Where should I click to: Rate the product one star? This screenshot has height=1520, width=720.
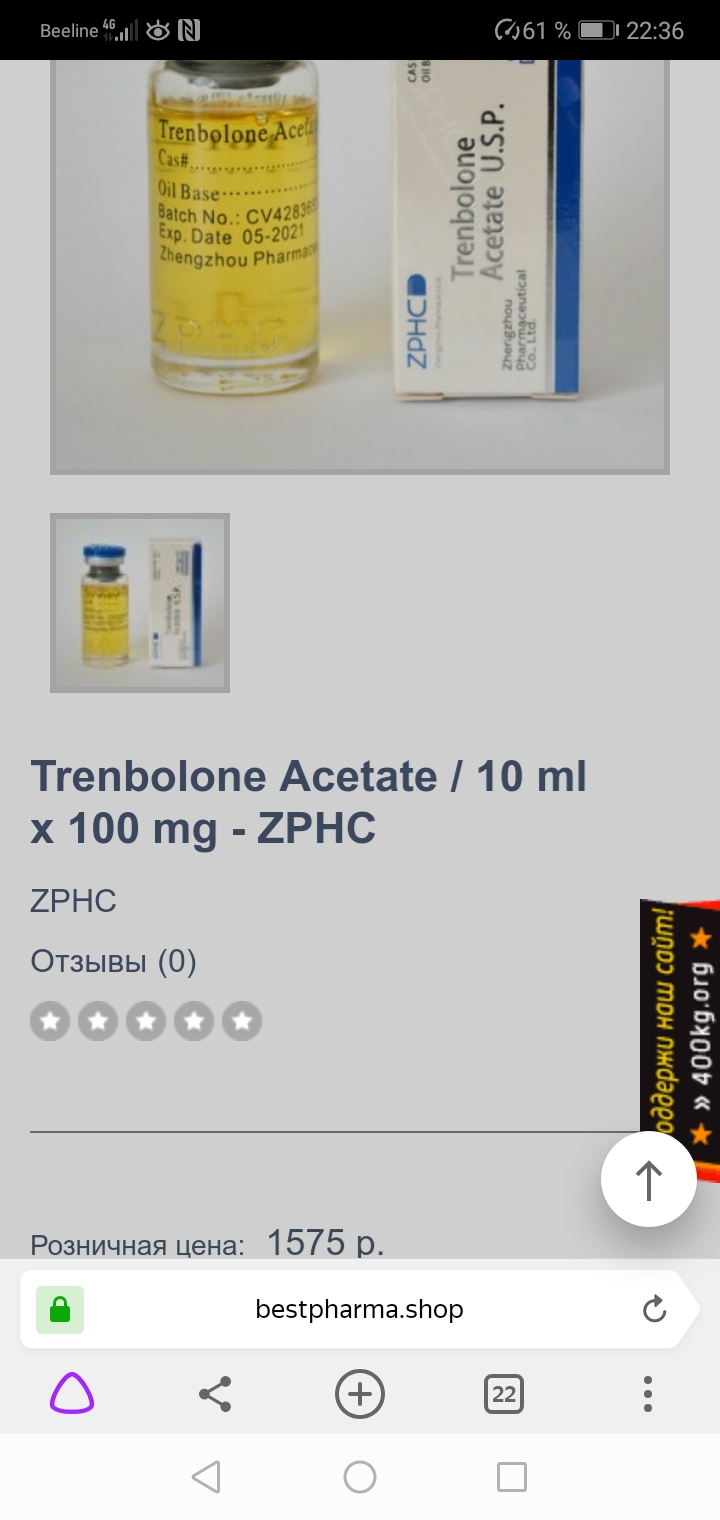pos(50,1021)
